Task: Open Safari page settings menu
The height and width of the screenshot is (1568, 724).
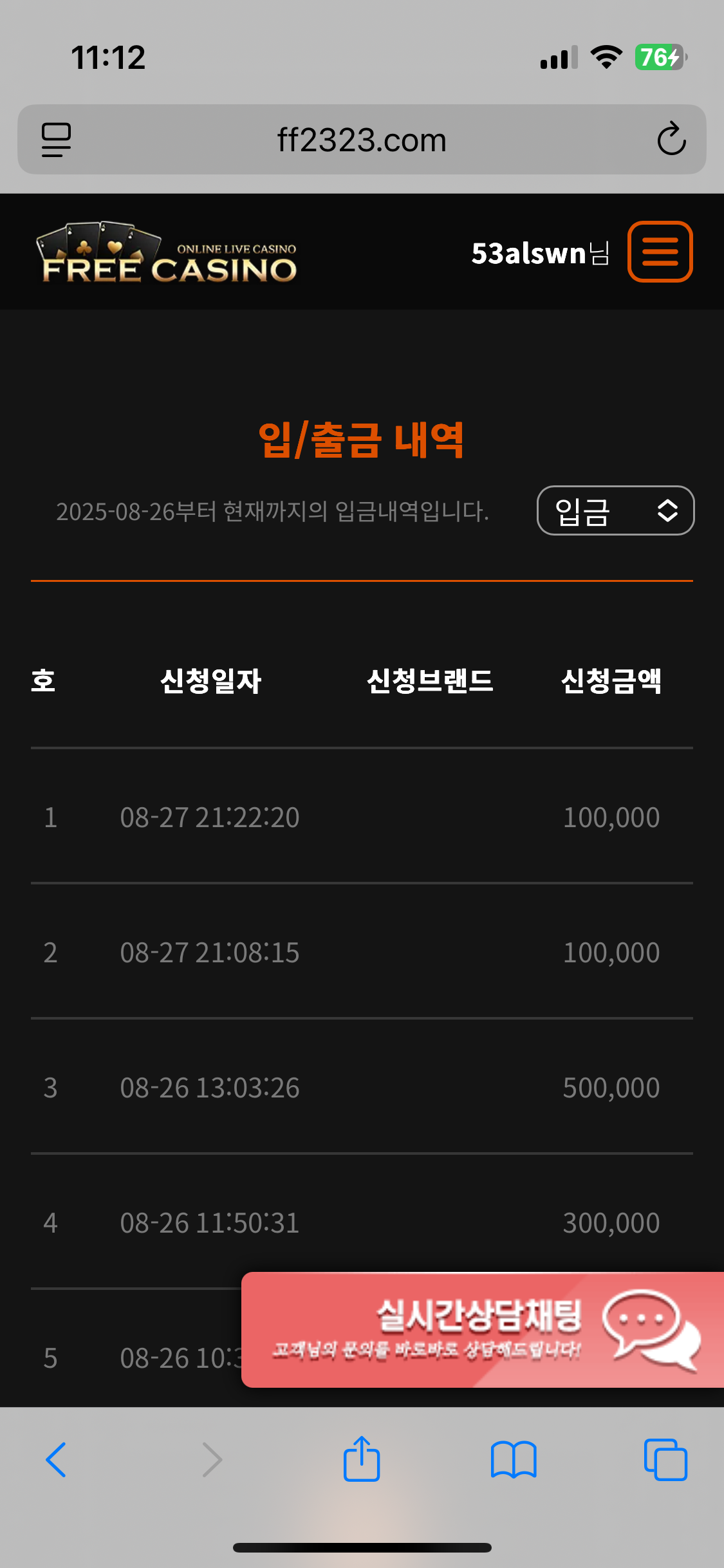Action: tap(57, 140)
